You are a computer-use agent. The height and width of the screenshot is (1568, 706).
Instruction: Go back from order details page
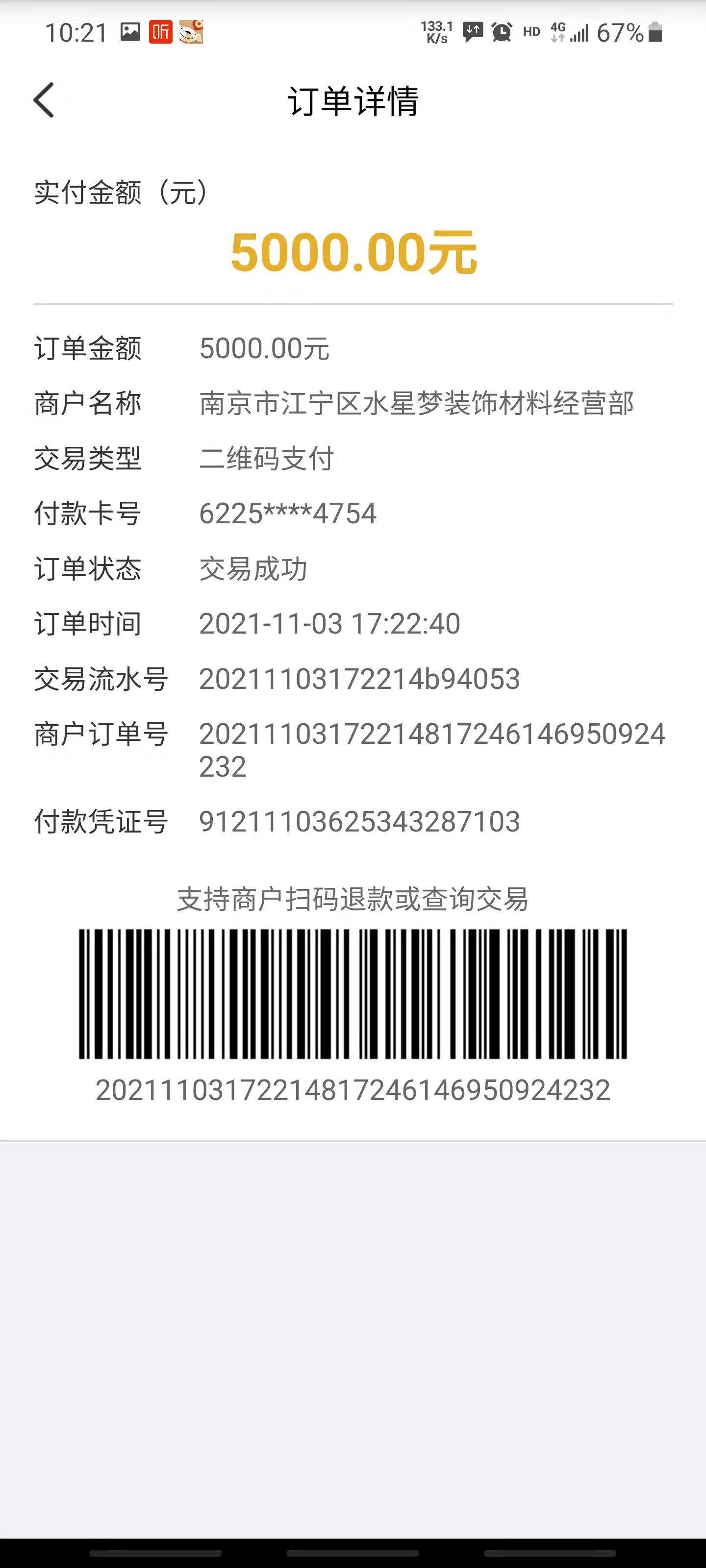(44, 100)
